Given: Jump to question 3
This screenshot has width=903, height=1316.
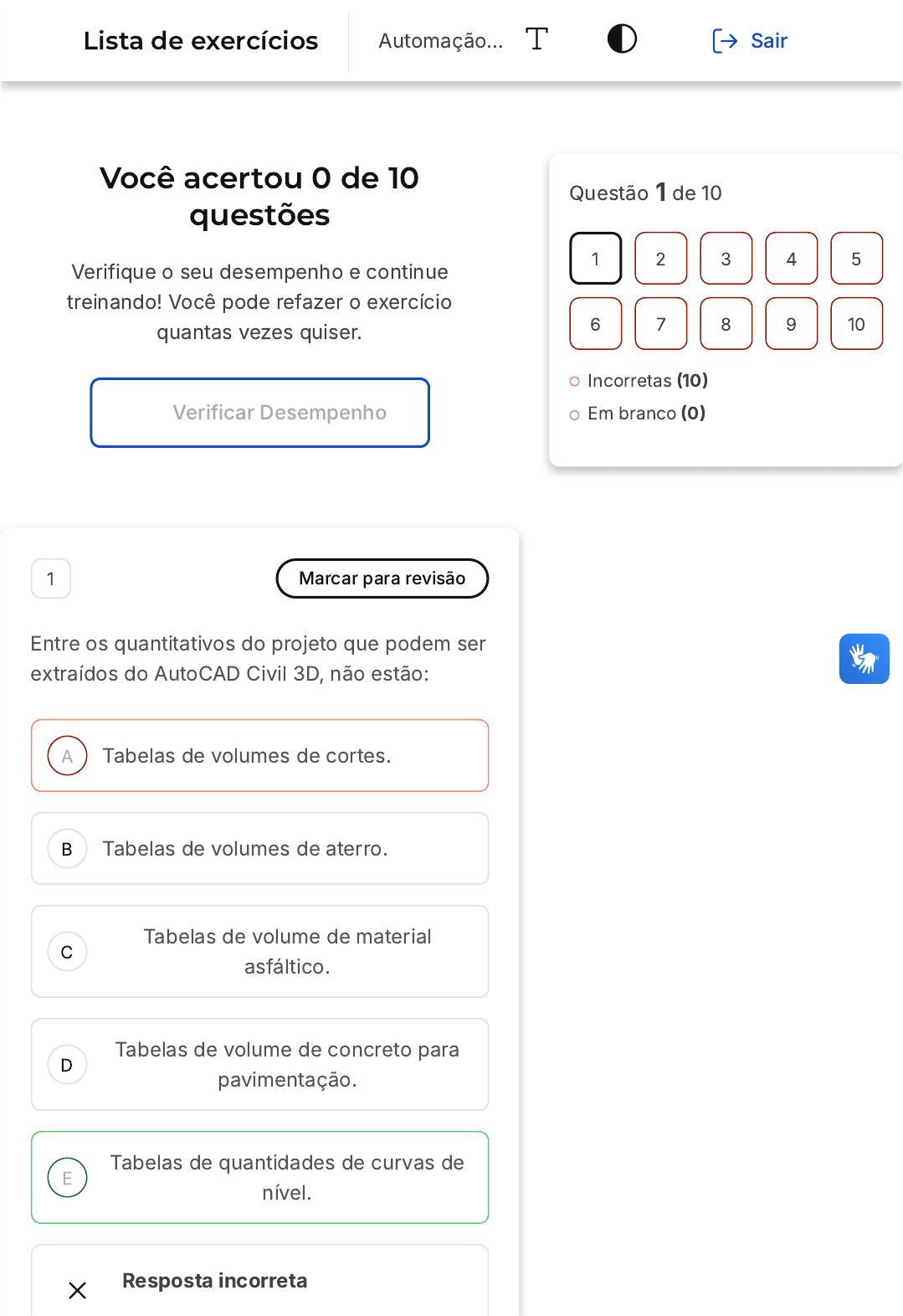Looking at the screenshot, I should [x=726, y=259].
